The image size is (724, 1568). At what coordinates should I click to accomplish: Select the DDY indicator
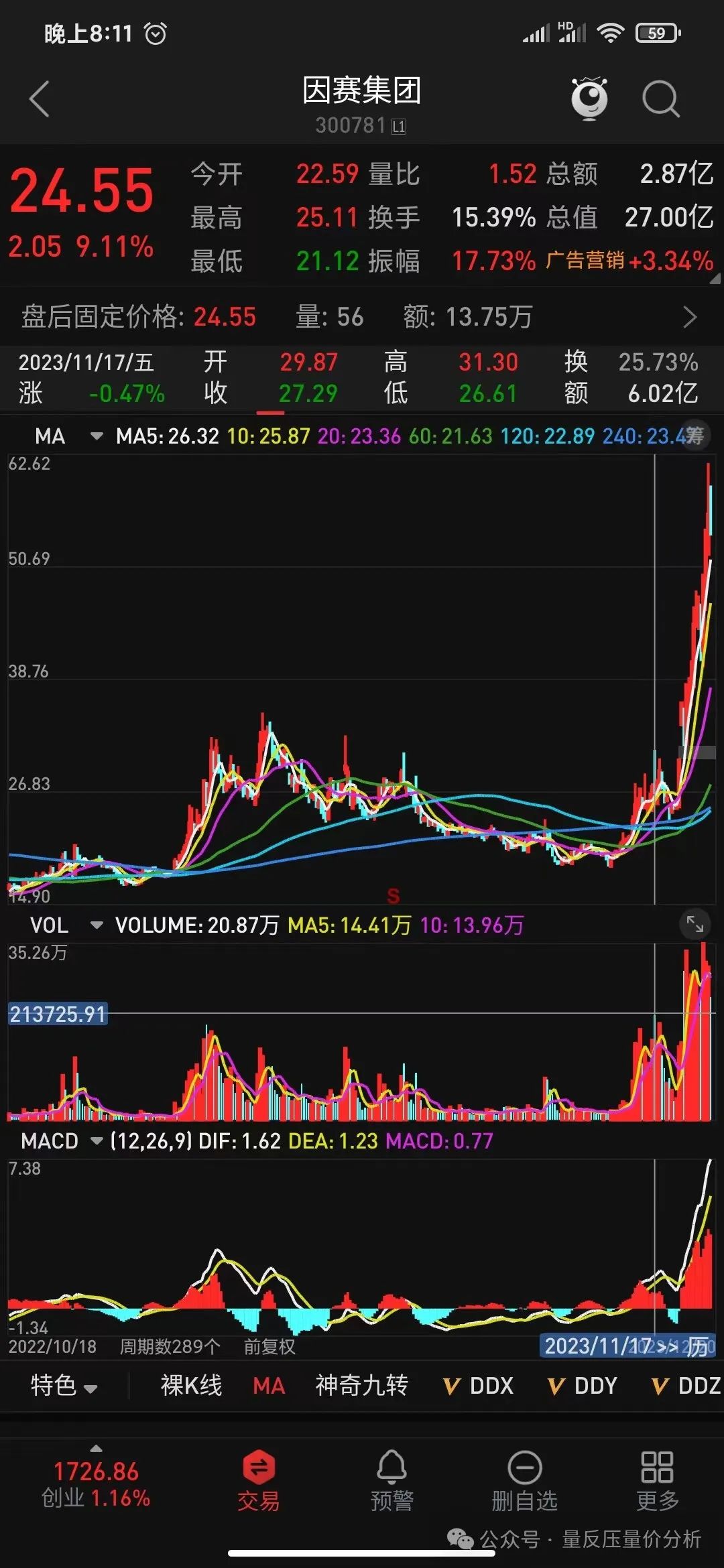[x=583, y=1386]
